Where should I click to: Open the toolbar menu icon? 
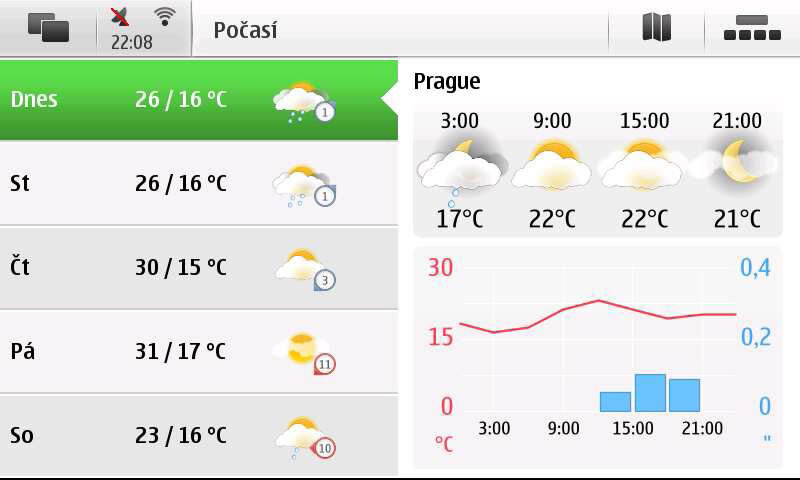[752, 28]
